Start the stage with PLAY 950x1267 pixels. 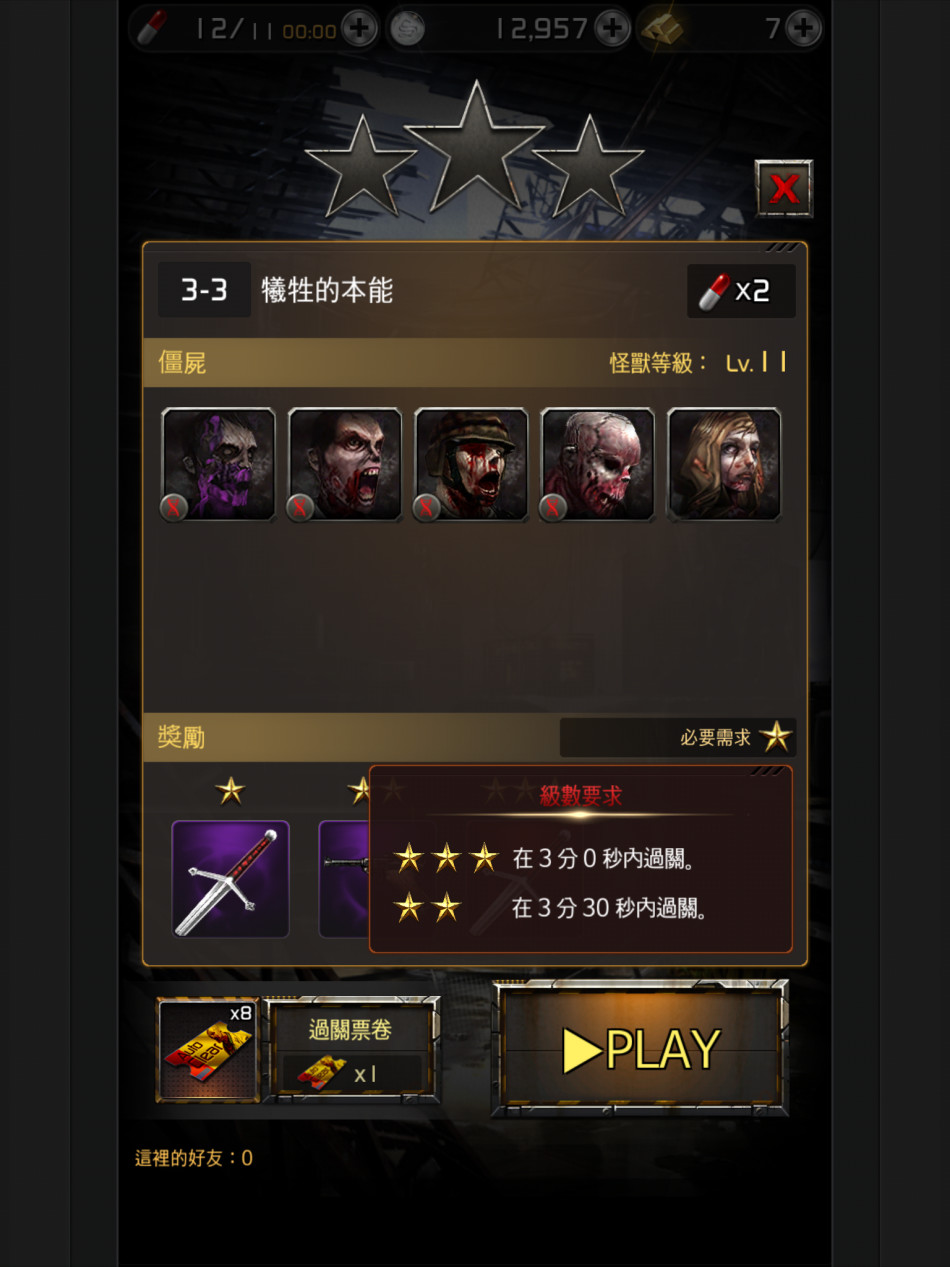click(640, 1048)
